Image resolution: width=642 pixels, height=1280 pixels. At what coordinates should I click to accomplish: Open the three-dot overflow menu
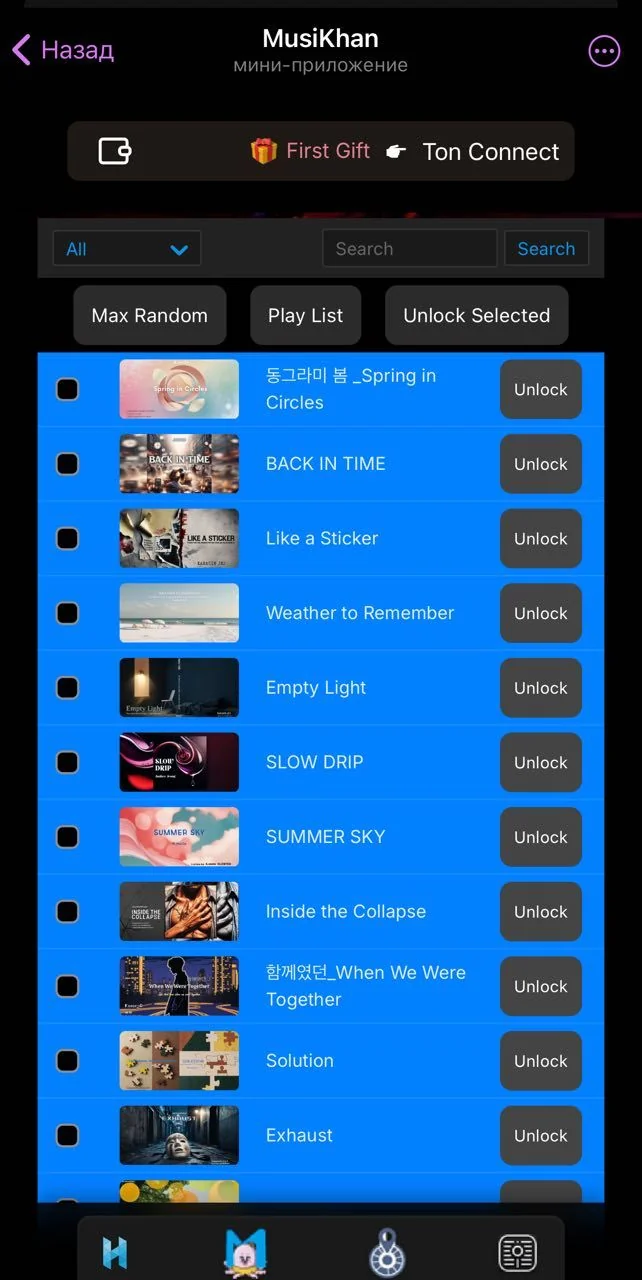pos(604,50)
